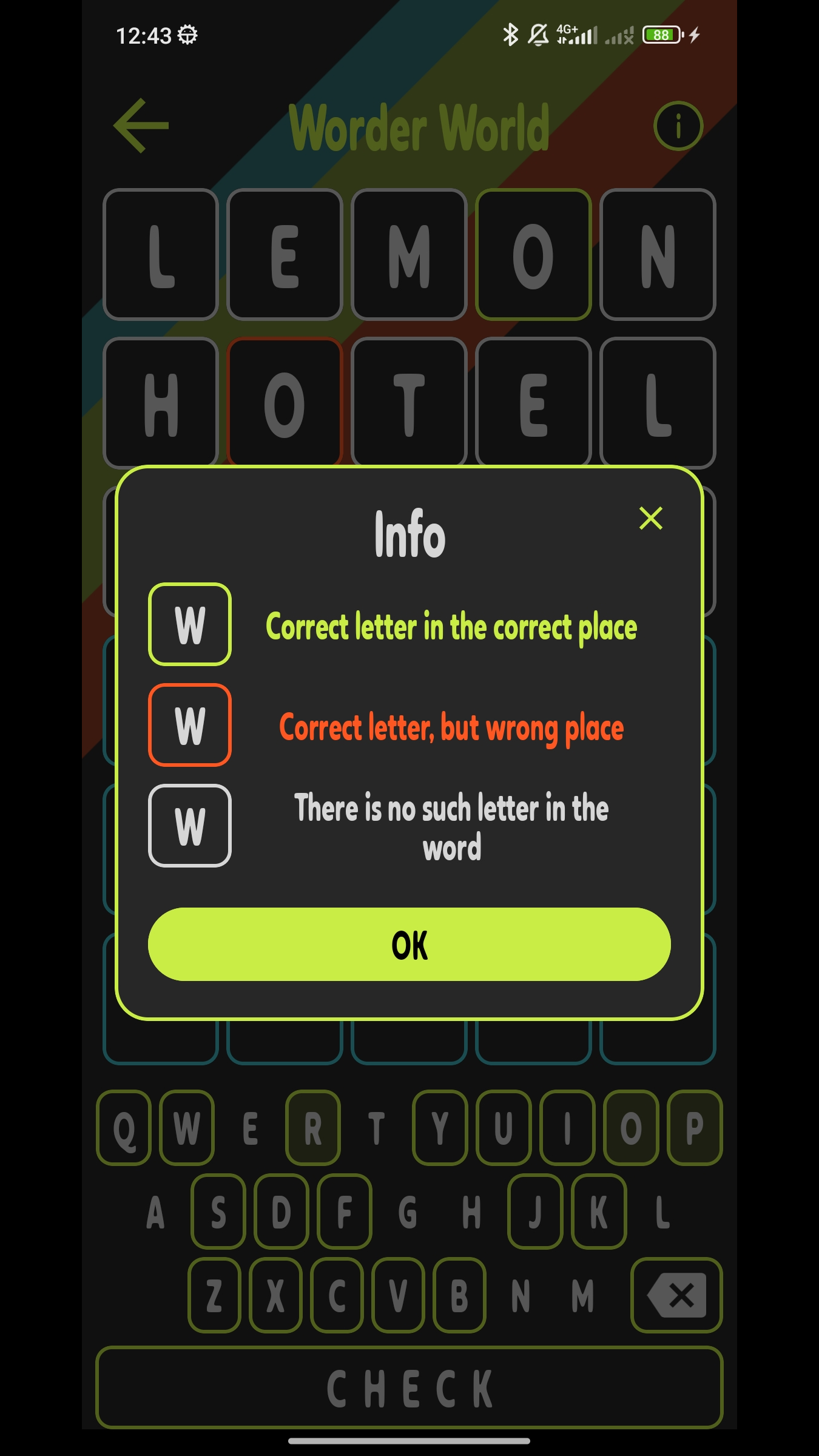Tap the O tile in the word HOTEL
This screenshot has width=819, height=1456.
[x=285, y=402]
